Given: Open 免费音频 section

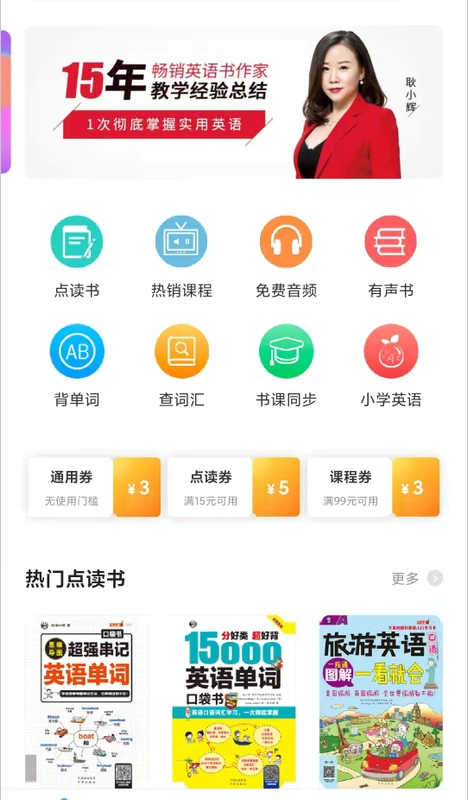Looking at the screenshot, I should tap(286, 257).
